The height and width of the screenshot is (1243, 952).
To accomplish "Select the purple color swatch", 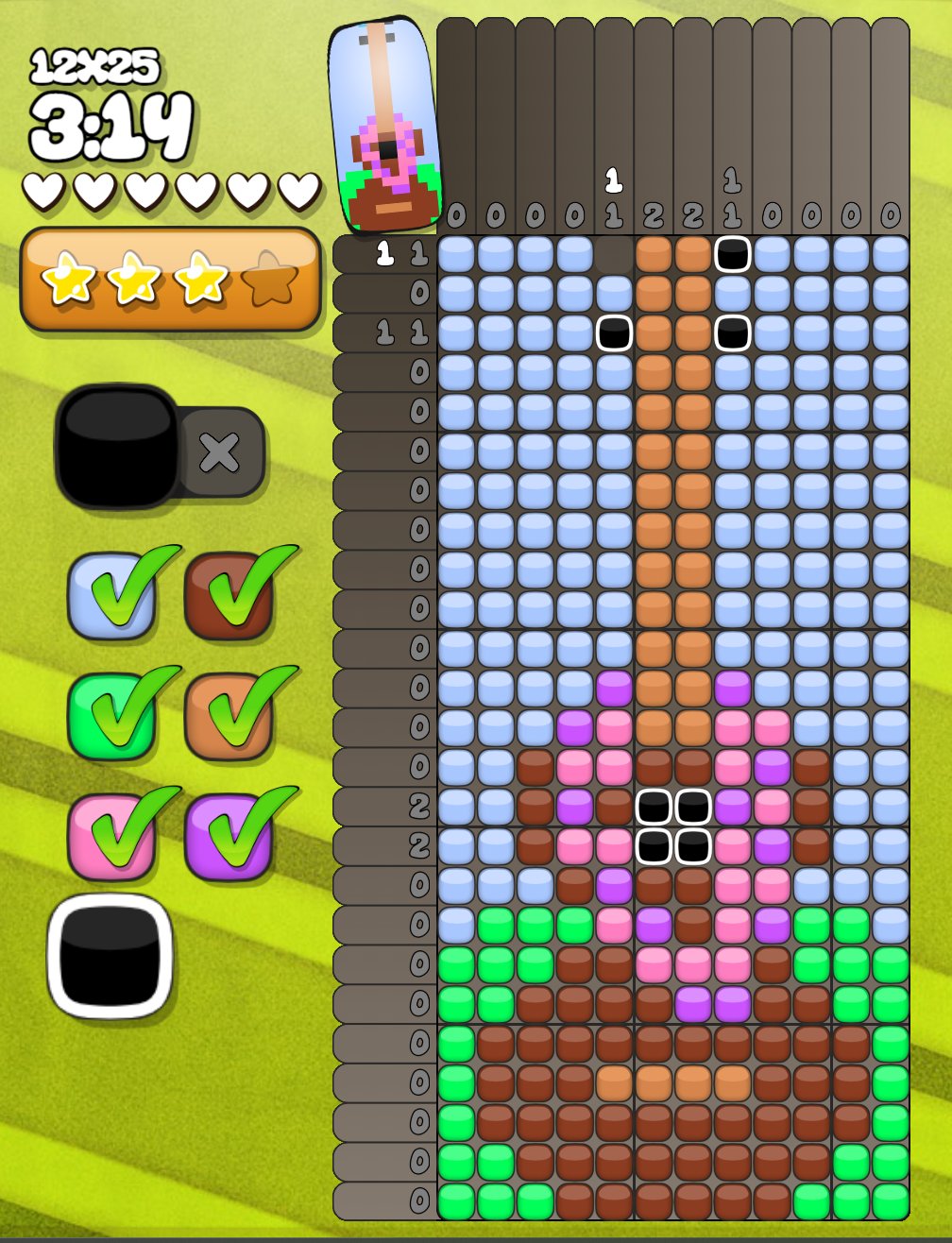I will [x=229, y=836].
